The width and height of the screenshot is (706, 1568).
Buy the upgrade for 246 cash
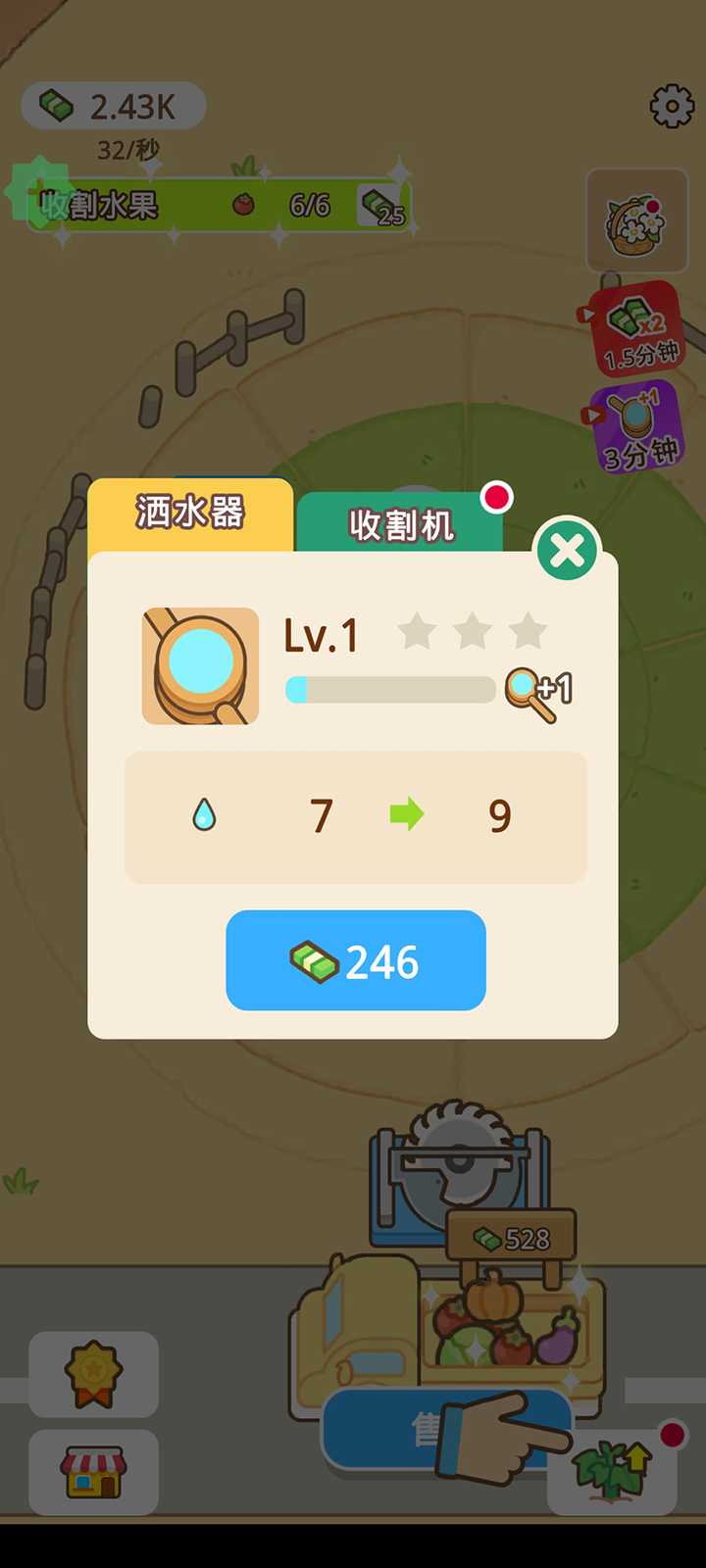pyautogui.click(x=356, y=961)
